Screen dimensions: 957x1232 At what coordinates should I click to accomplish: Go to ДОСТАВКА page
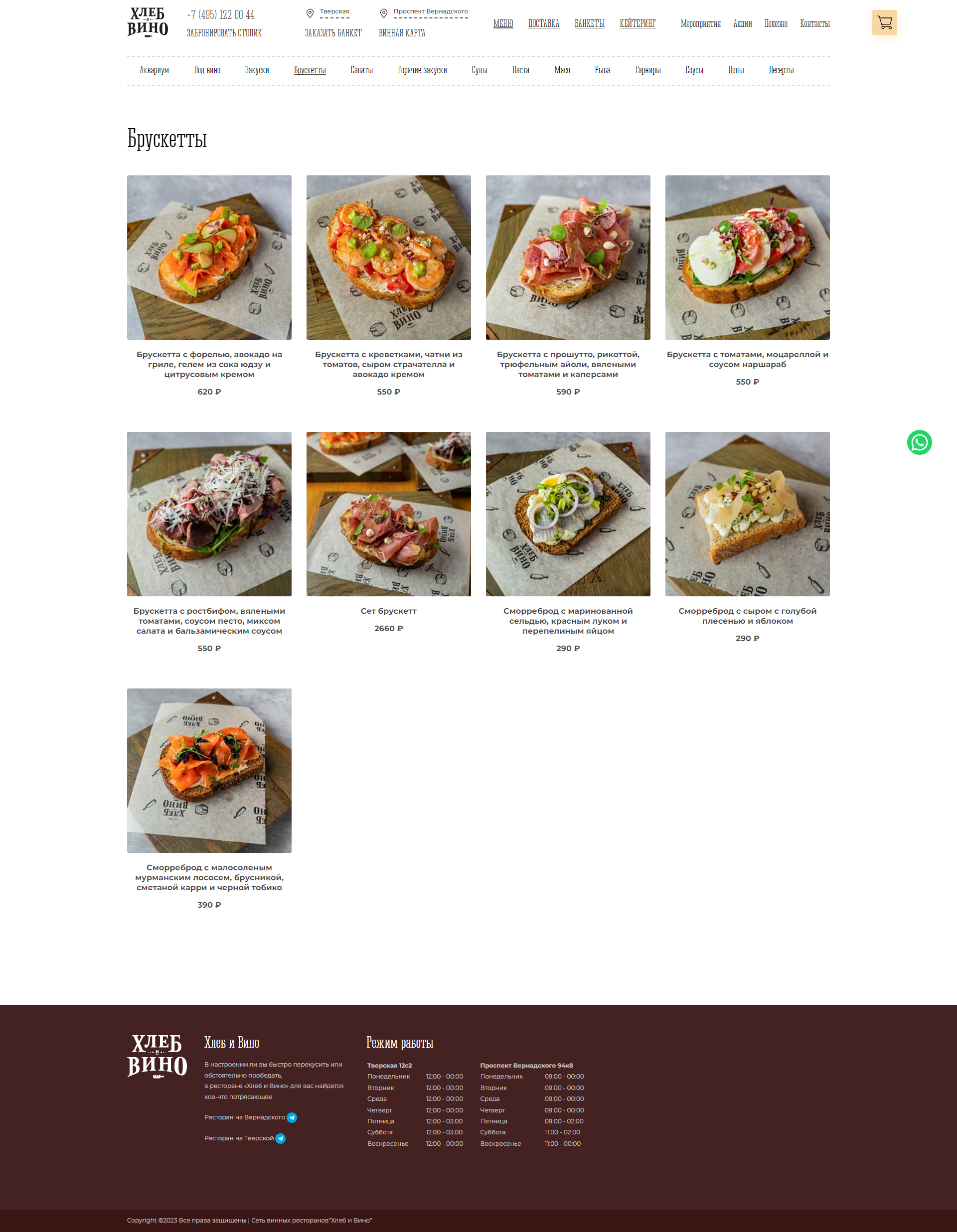pyautogui.click(x=543, y=24)
